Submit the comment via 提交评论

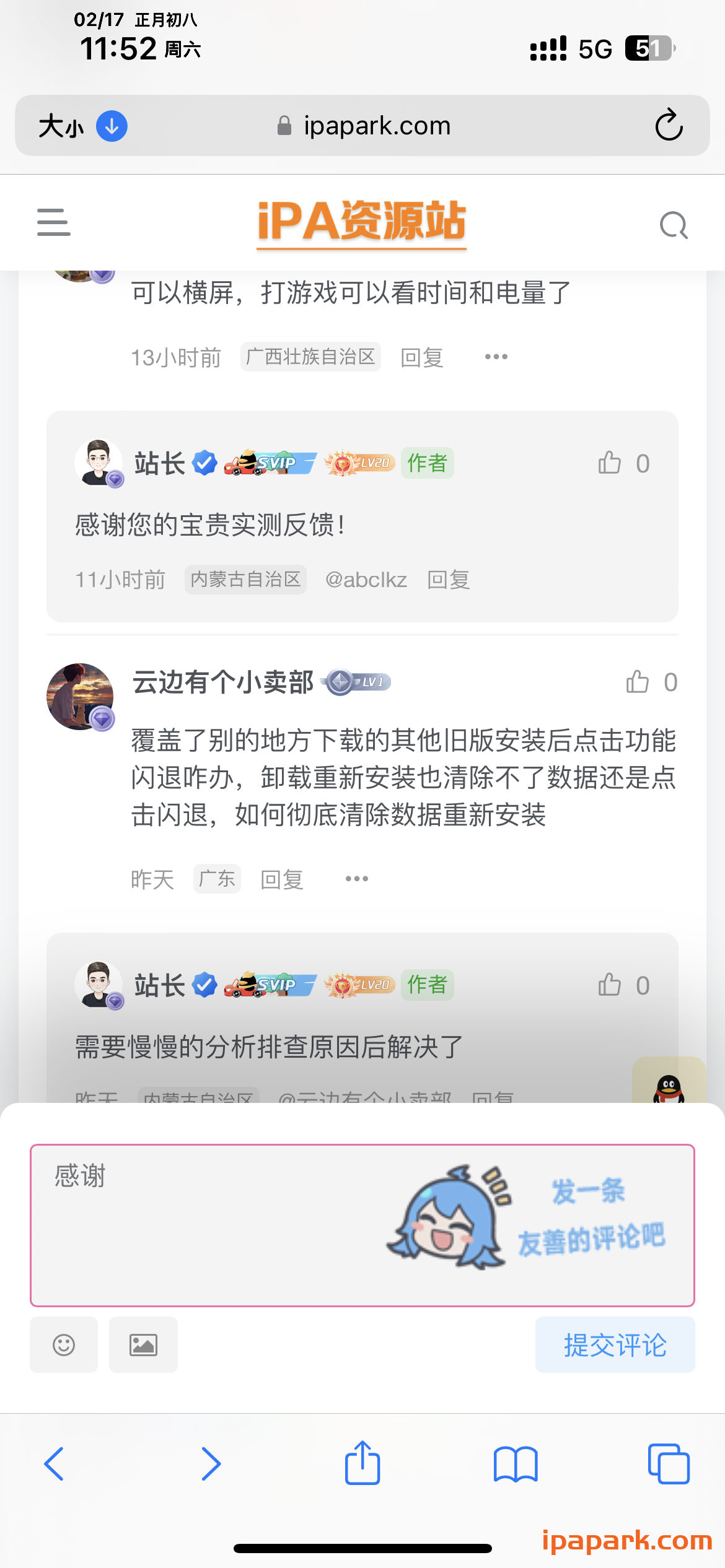click(614, 1344)
